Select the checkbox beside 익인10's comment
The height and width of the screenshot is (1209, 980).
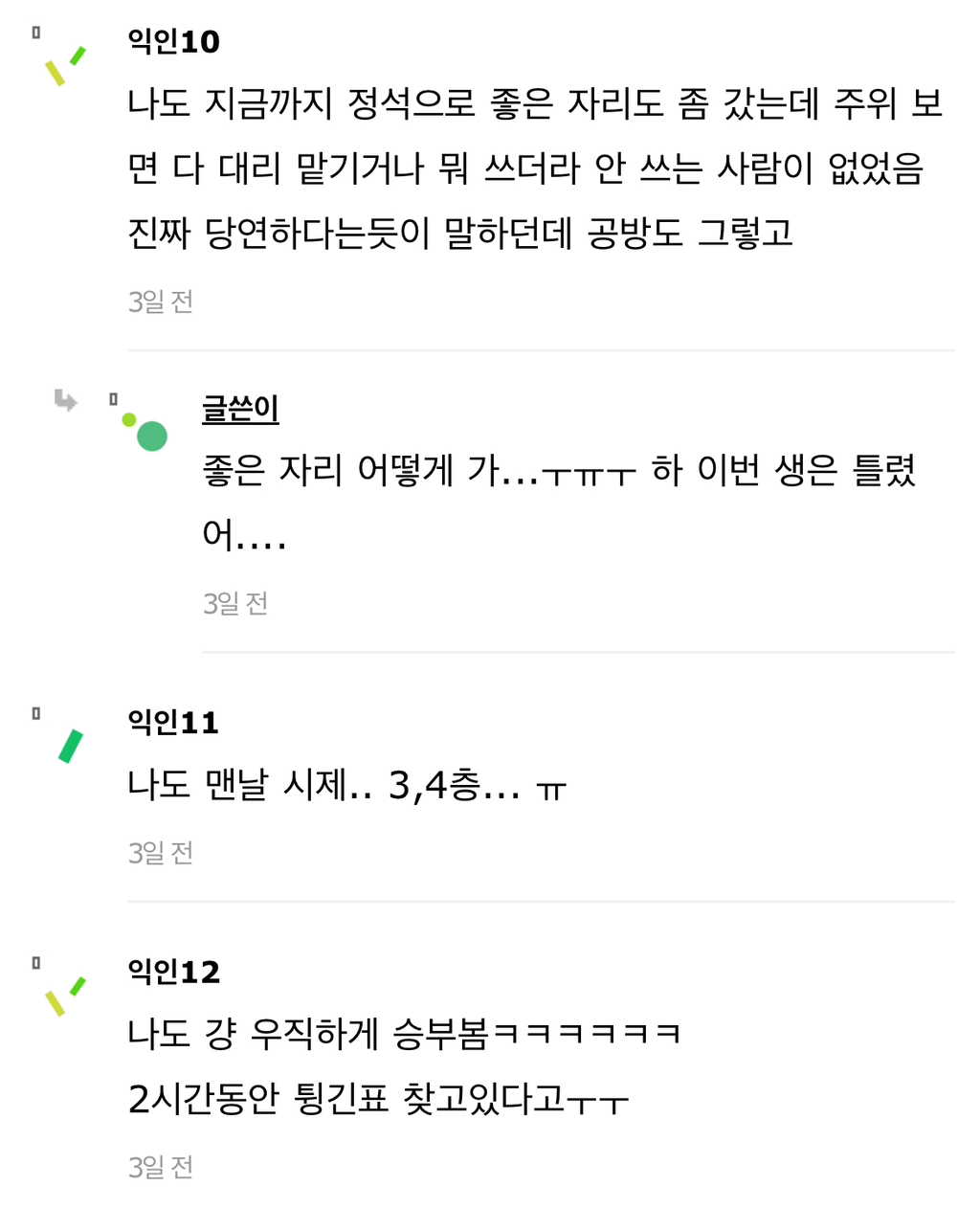click(x=34, y=33)
